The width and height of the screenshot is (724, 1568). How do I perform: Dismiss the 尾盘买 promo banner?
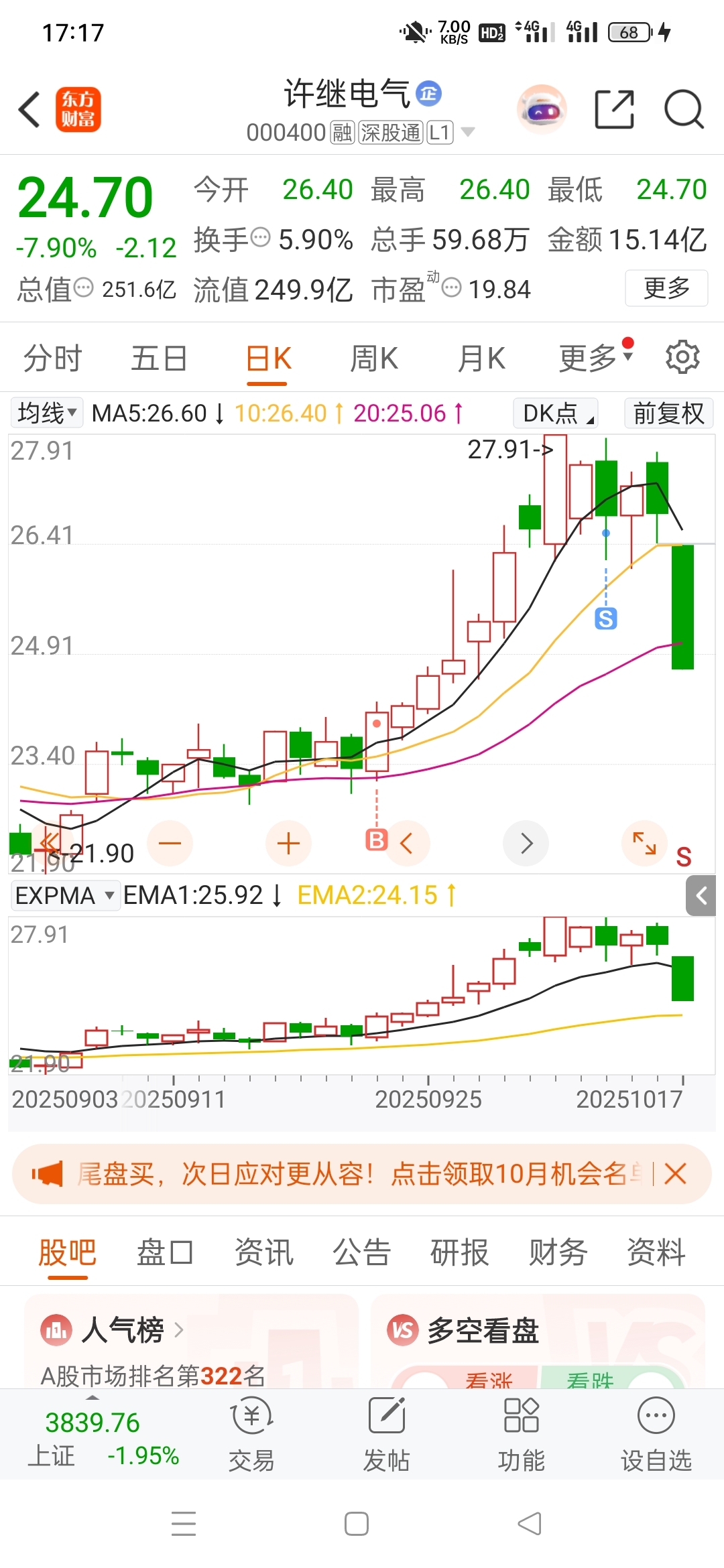675,1174
